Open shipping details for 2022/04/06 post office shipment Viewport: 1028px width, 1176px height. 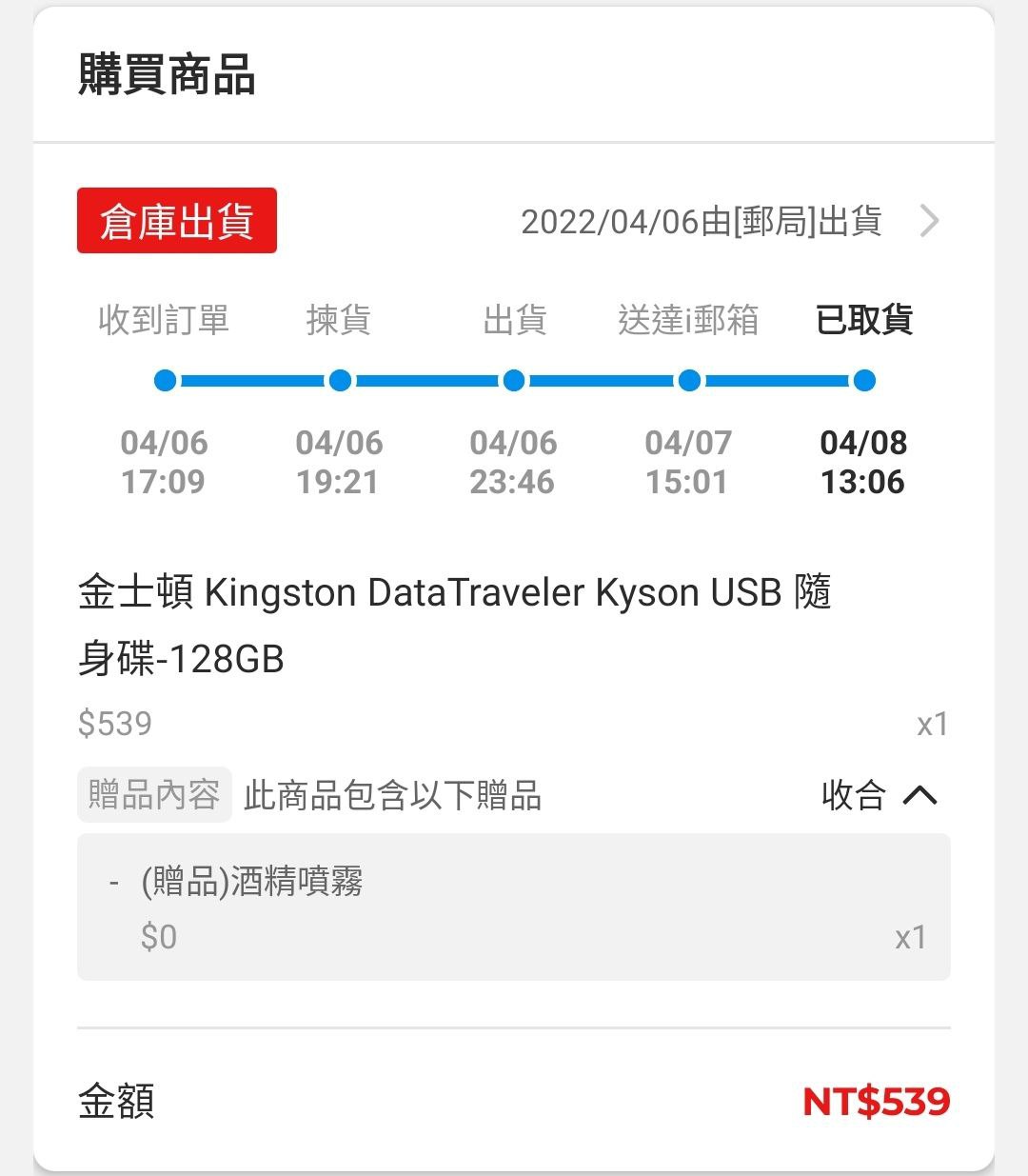(730, 221)
